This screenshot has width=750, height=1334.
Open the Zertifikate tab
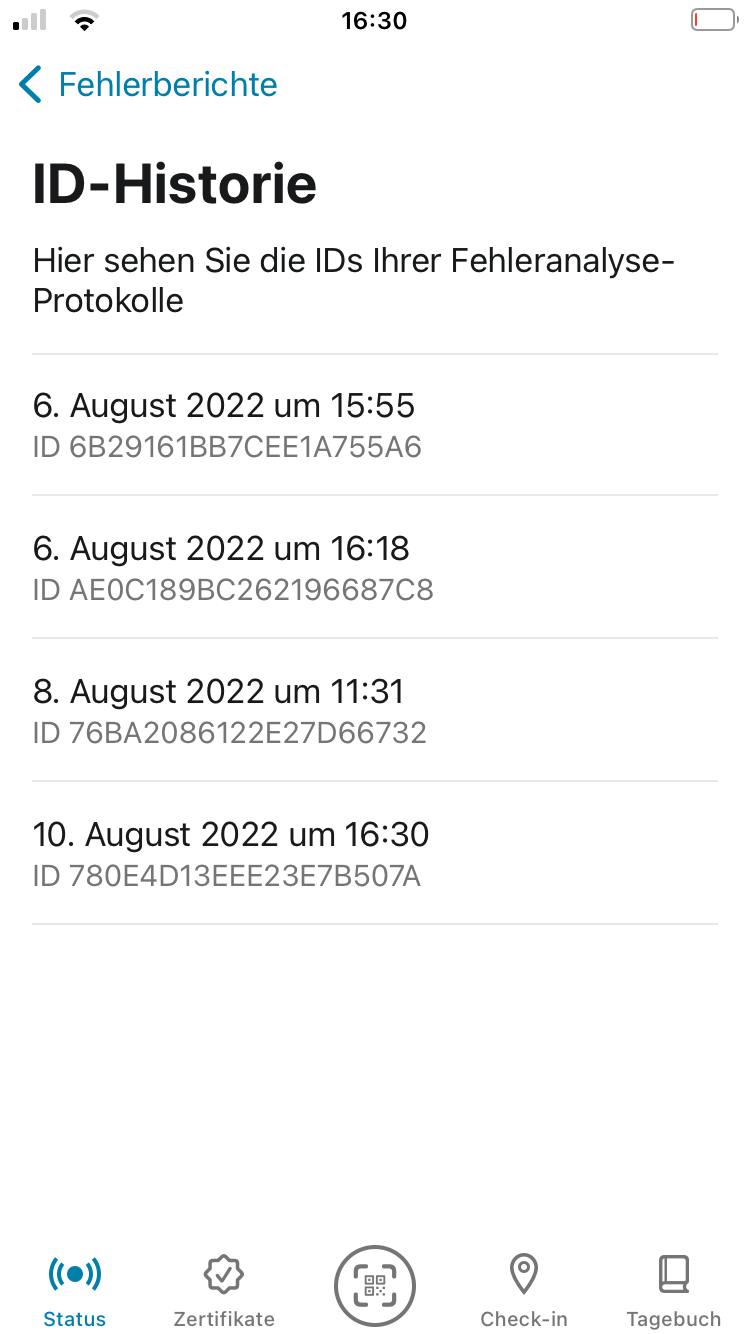(x=224, y=1290)
